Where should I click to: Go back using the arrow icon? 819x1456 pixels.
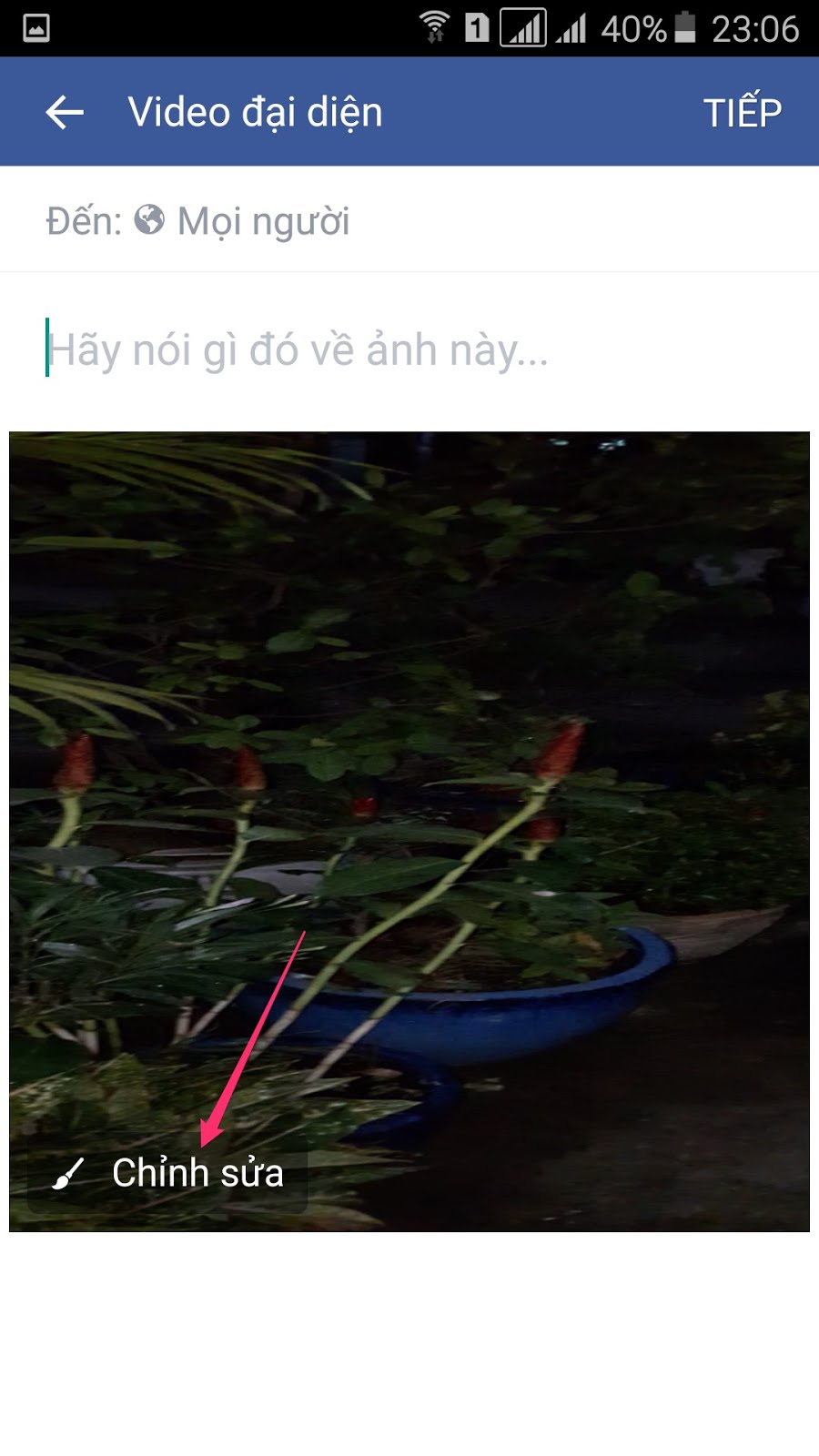(x=65, y=113)
